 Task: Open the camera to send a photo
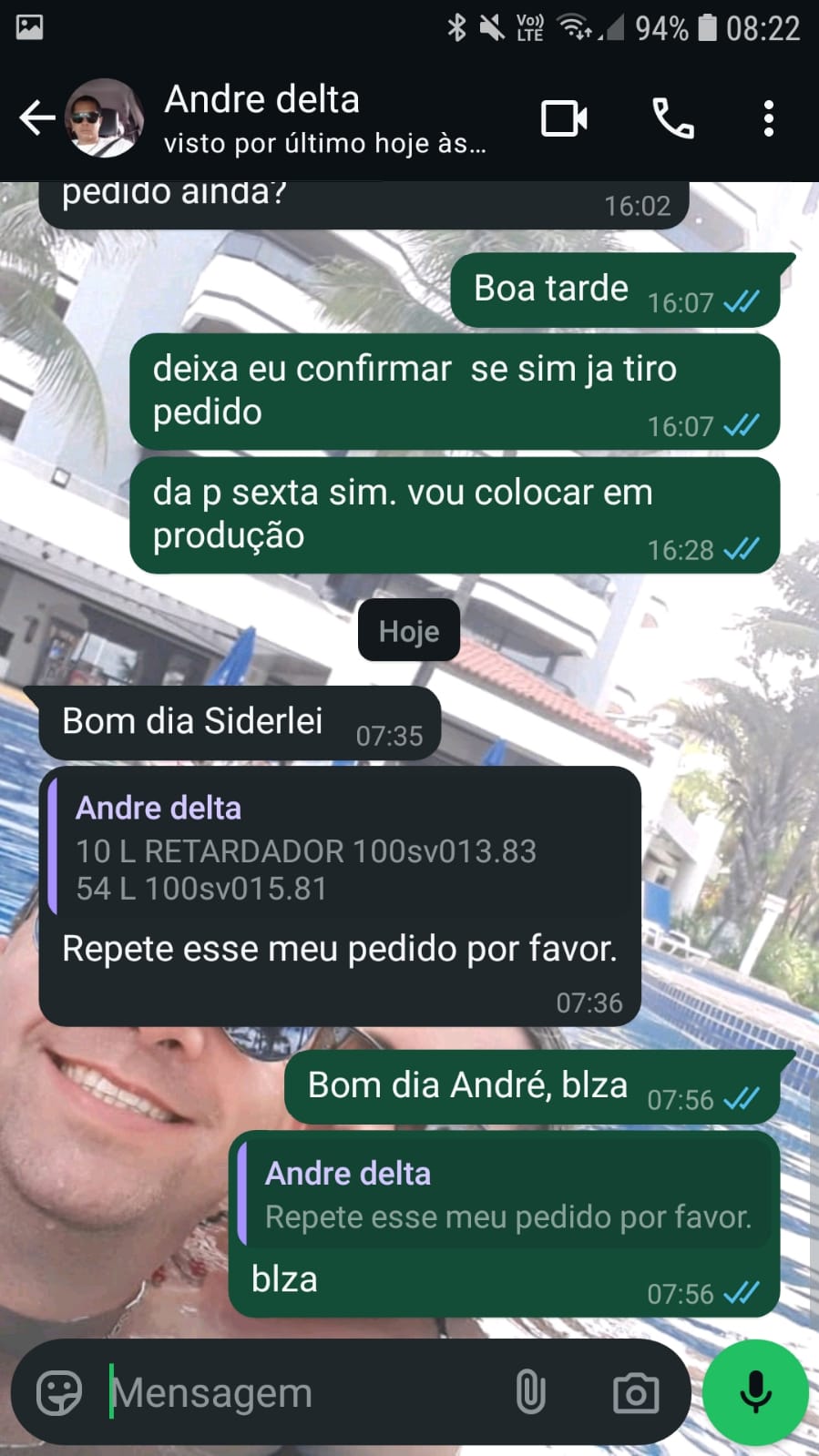(x=635, y=1392)
